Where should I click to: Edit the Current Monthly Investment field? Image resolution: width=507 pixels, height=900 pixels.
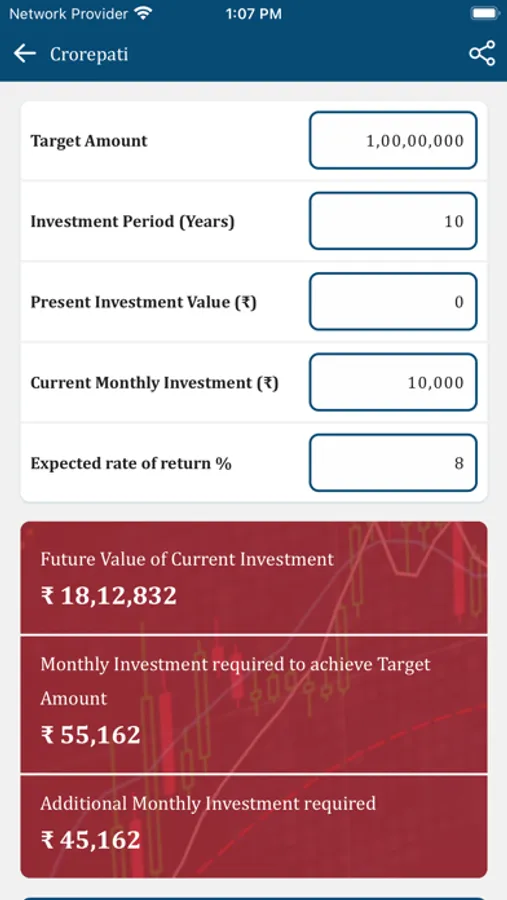tap(393, 382)
